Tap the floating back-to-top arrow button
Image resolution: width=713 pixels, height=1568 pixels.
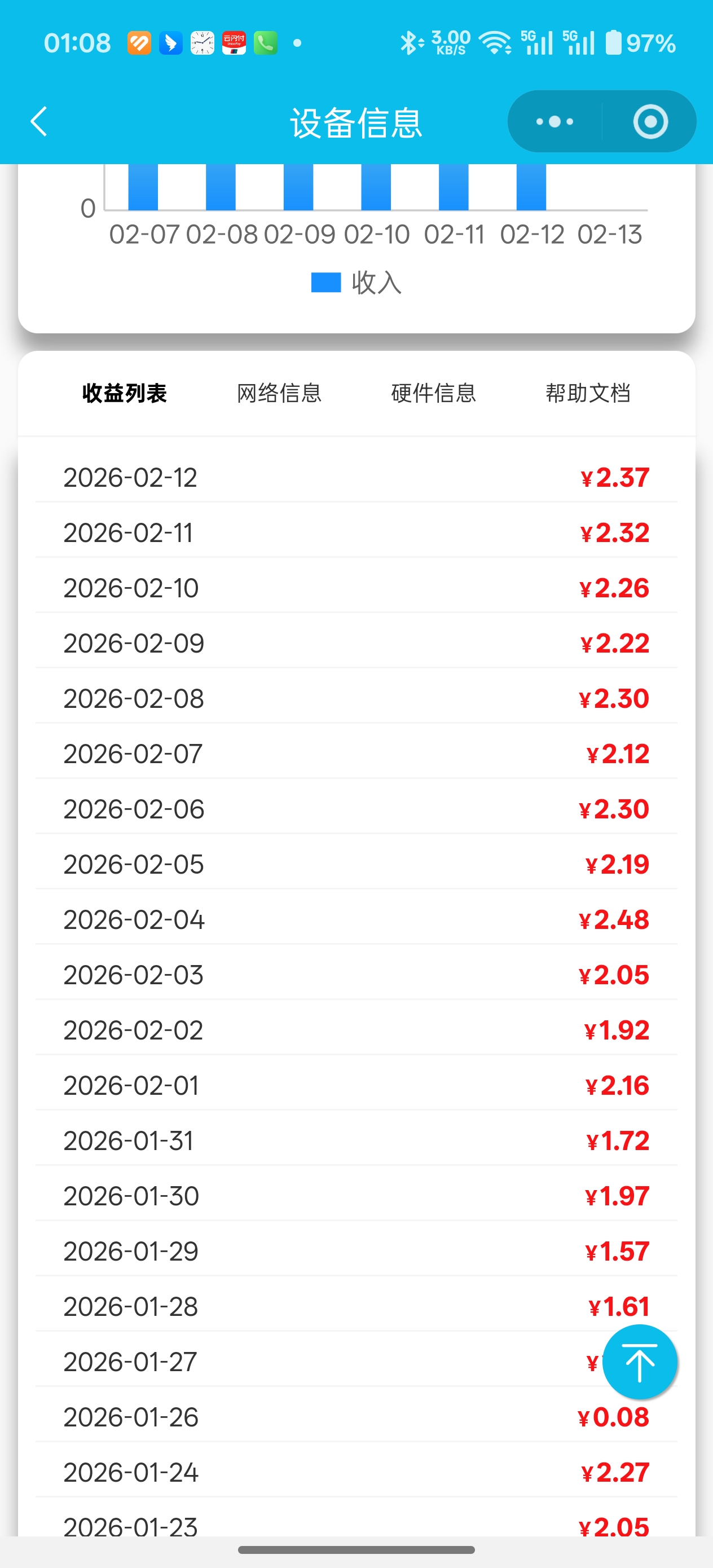click(639, 1362)
